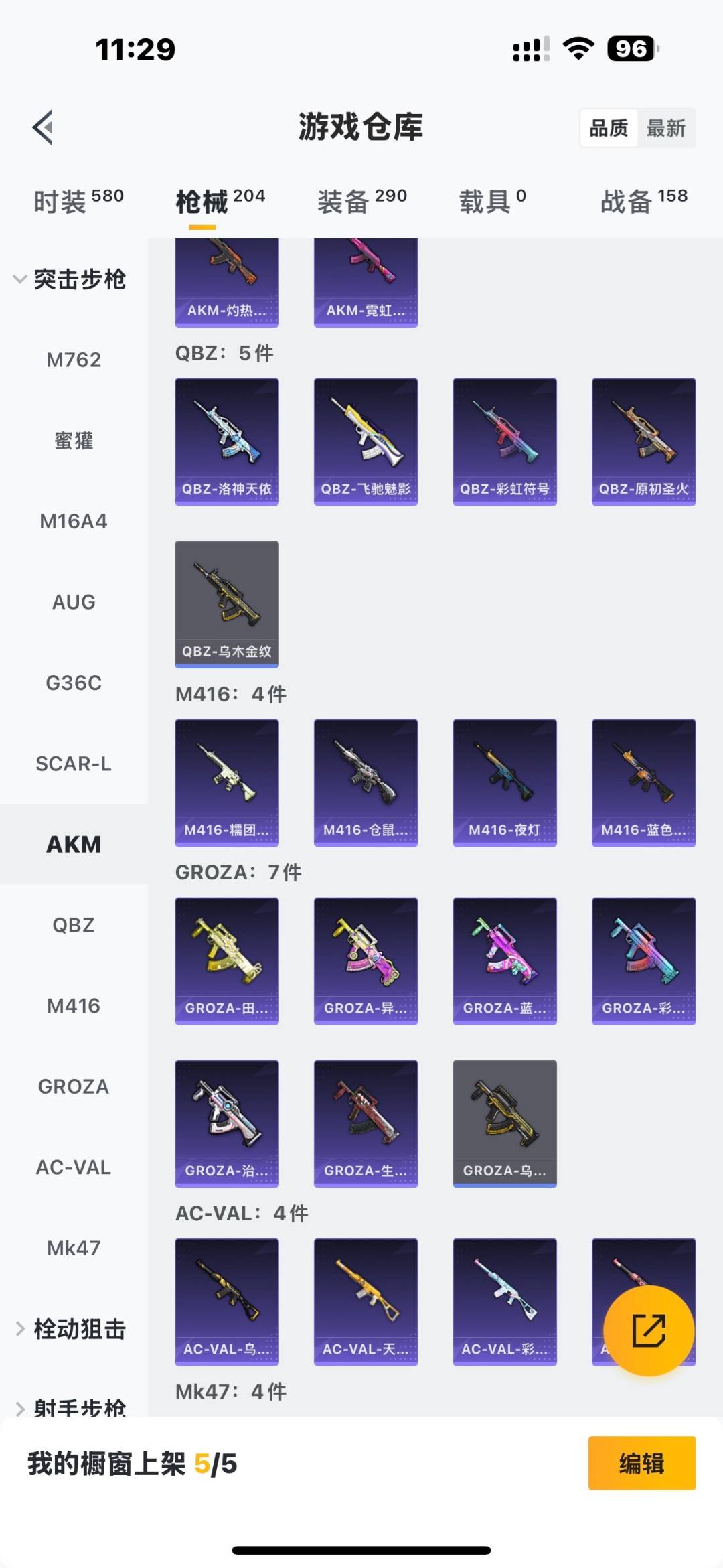Tap the 编辑 button
Screen dimensions: 723x1568
click(x=641, y=1464)
